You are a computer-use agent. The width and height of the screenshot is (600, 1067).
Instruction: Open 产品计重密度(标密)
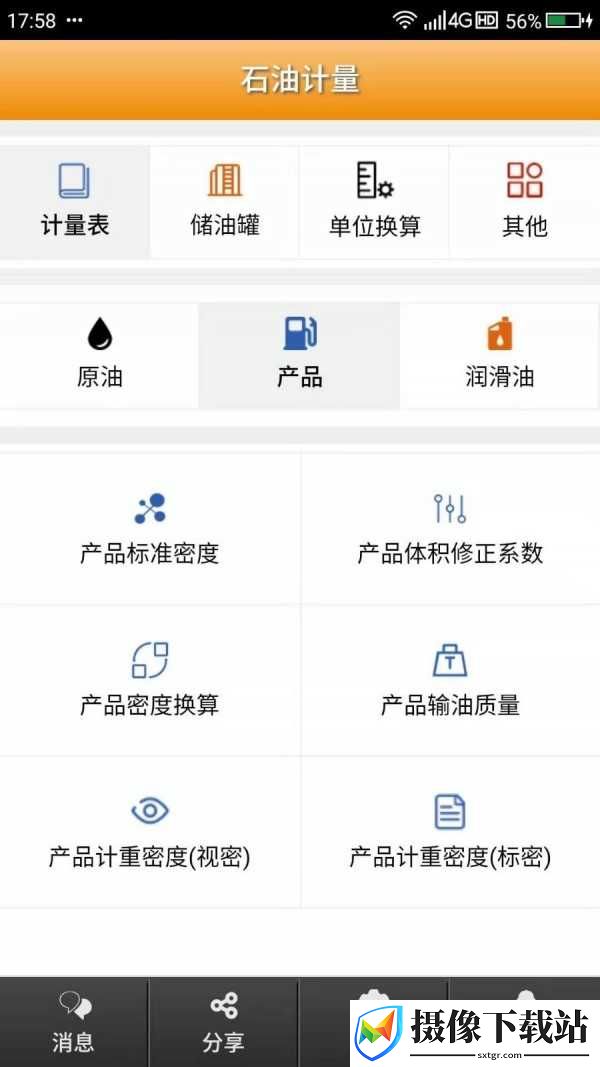coord(450,832)
